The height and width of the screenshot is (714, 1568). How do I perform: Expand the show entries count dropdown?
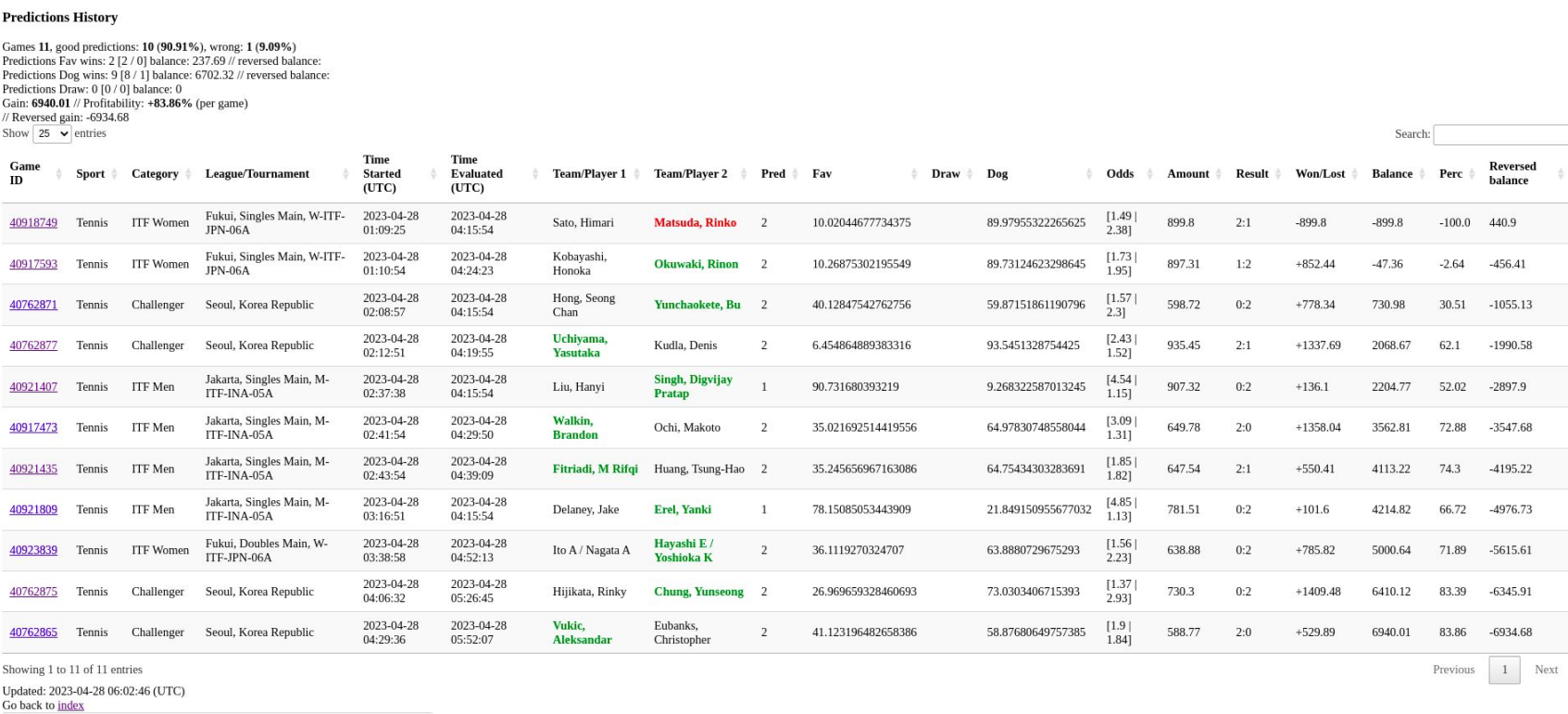(x=52, y=133)
